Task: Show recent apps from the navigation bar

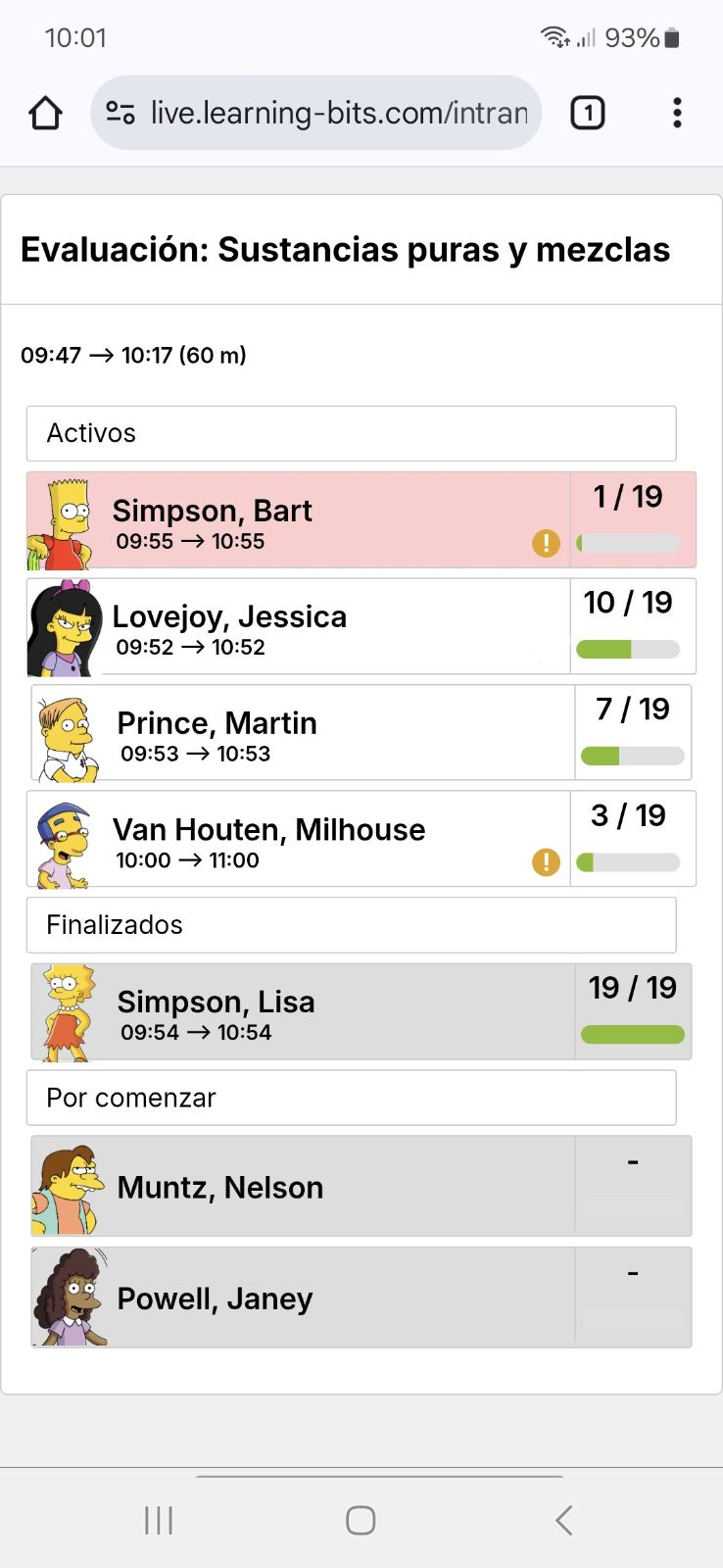Action: 159,1520
